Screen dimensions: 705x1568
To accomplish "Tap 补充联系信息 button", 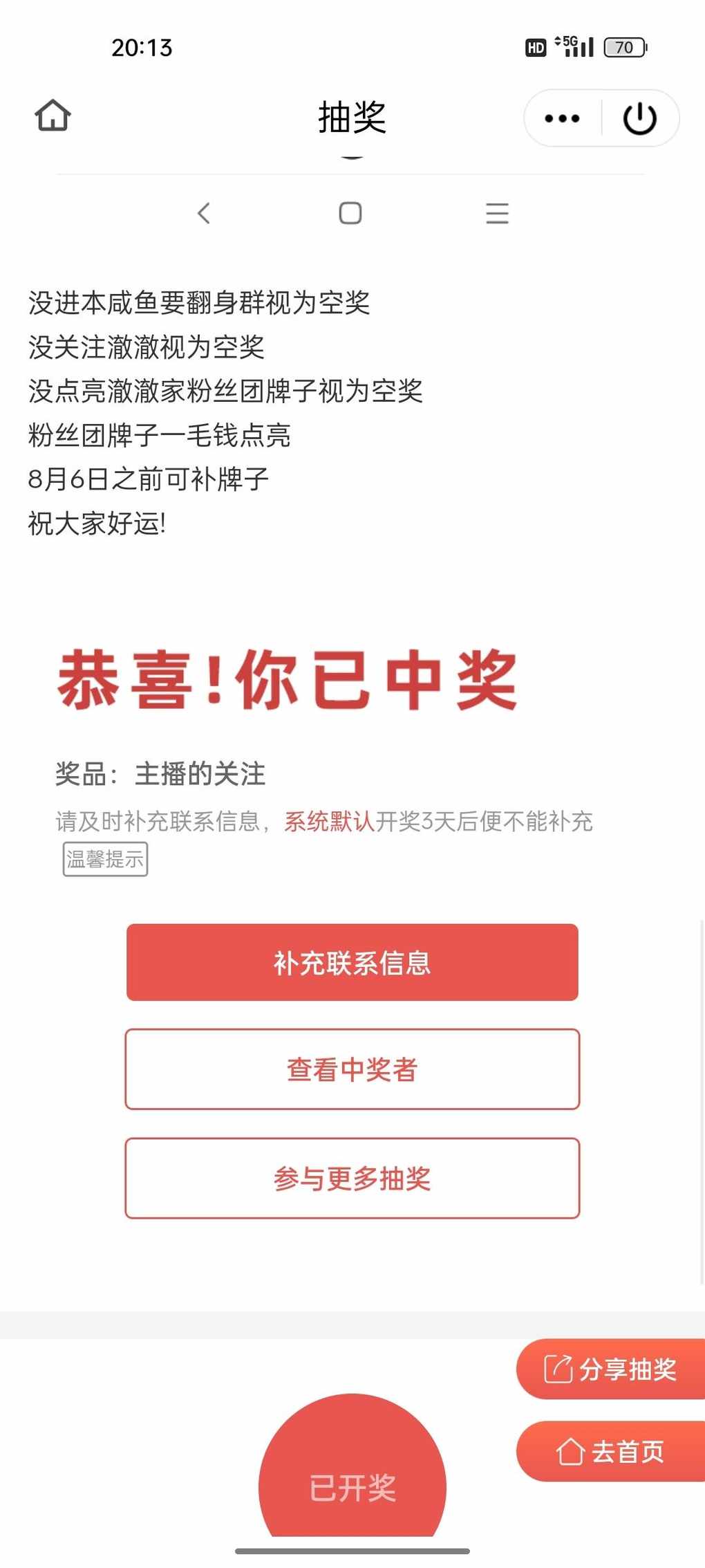I will pyautogui.click(x=352, y=962).
